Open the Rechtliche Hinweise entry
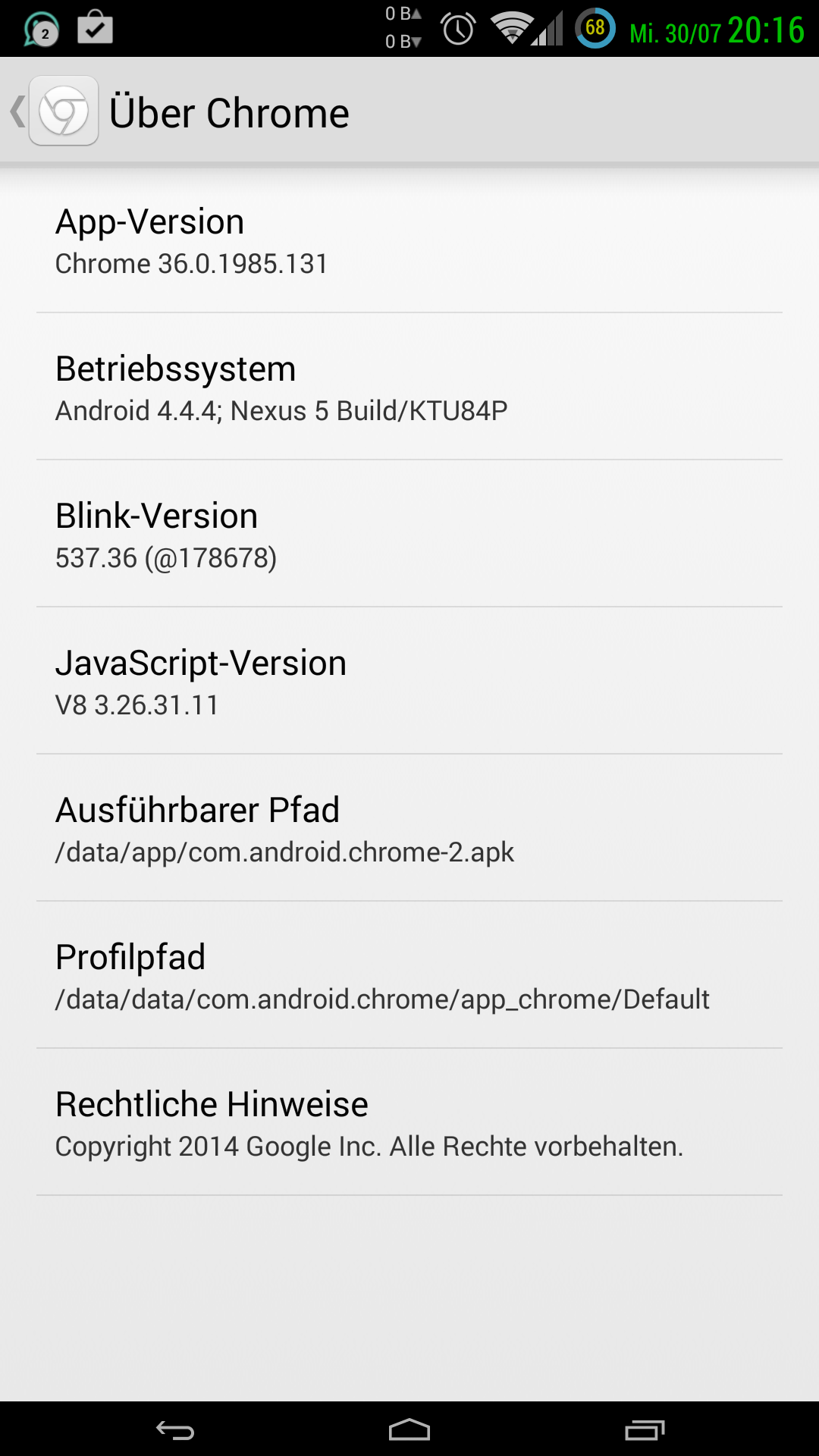The image size is (819, 1456). pyautogui.click(x=409, y=1122)
